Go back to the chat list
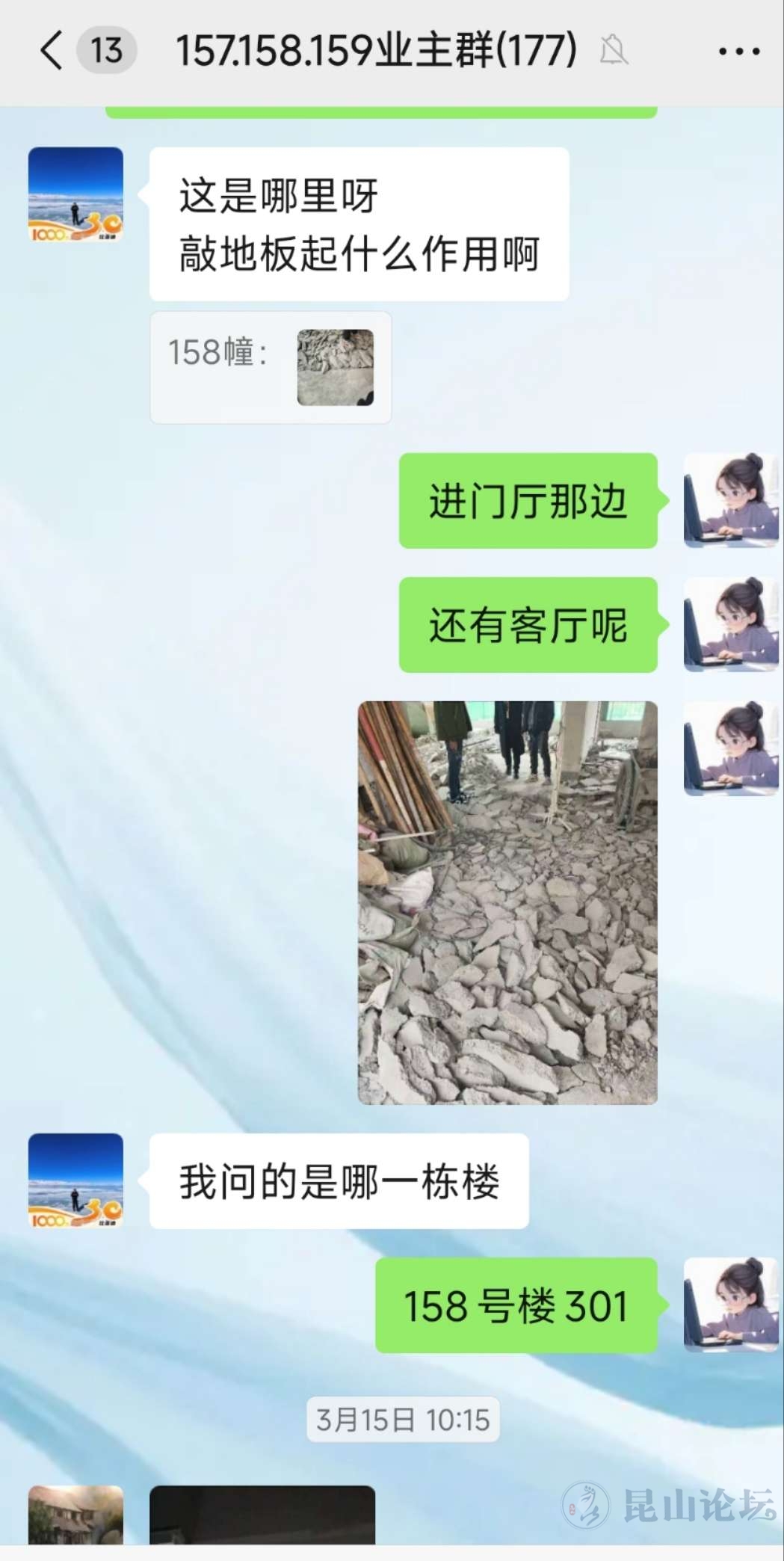The image size is (784, 1561). tap(52, 51)
